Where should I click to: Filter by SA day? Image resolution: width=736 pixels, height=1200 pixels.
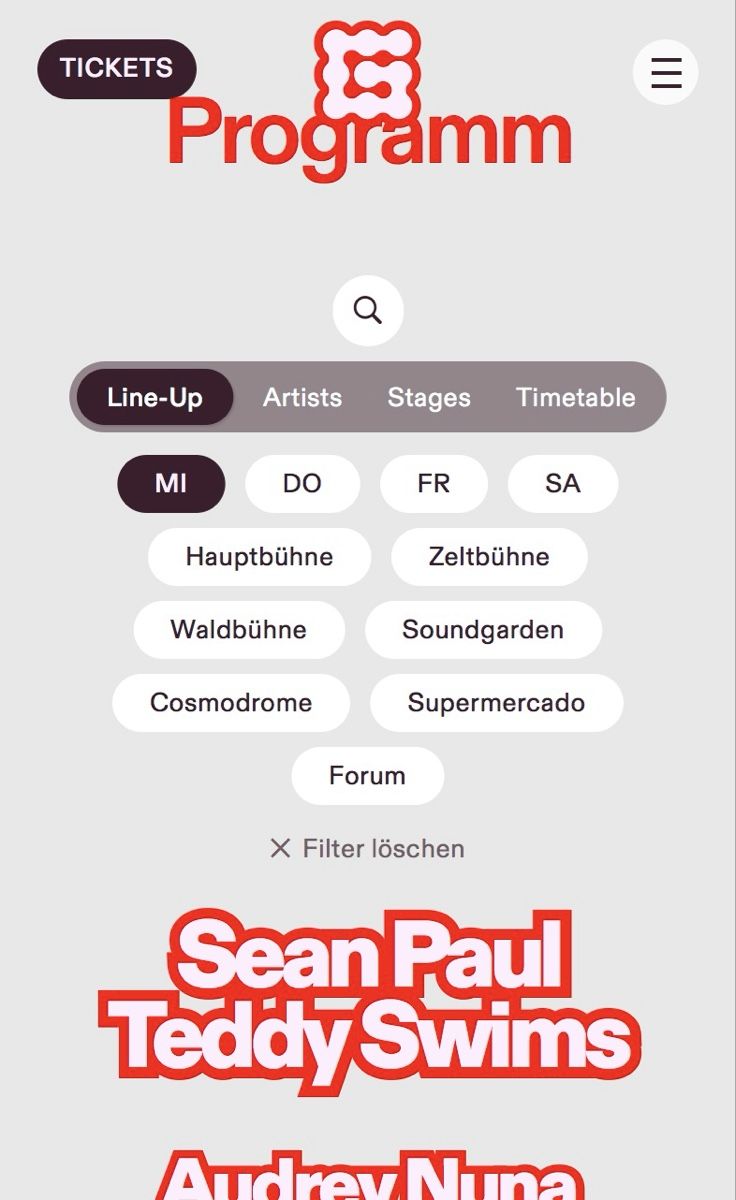(x=563, y=484)
